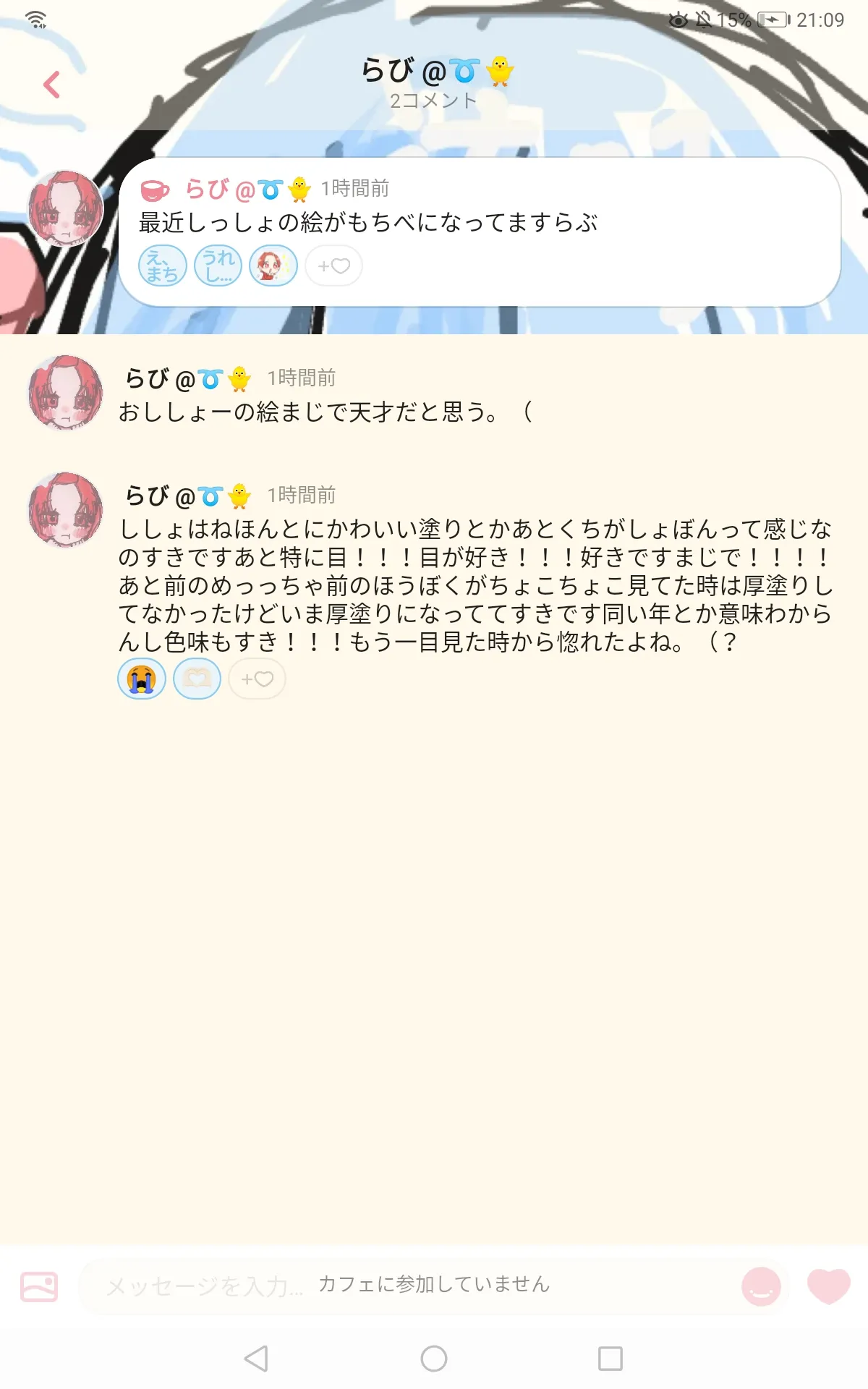The image size is (868, 1389).
Task: Go to the Android home screen
Action: point(434,1359)
